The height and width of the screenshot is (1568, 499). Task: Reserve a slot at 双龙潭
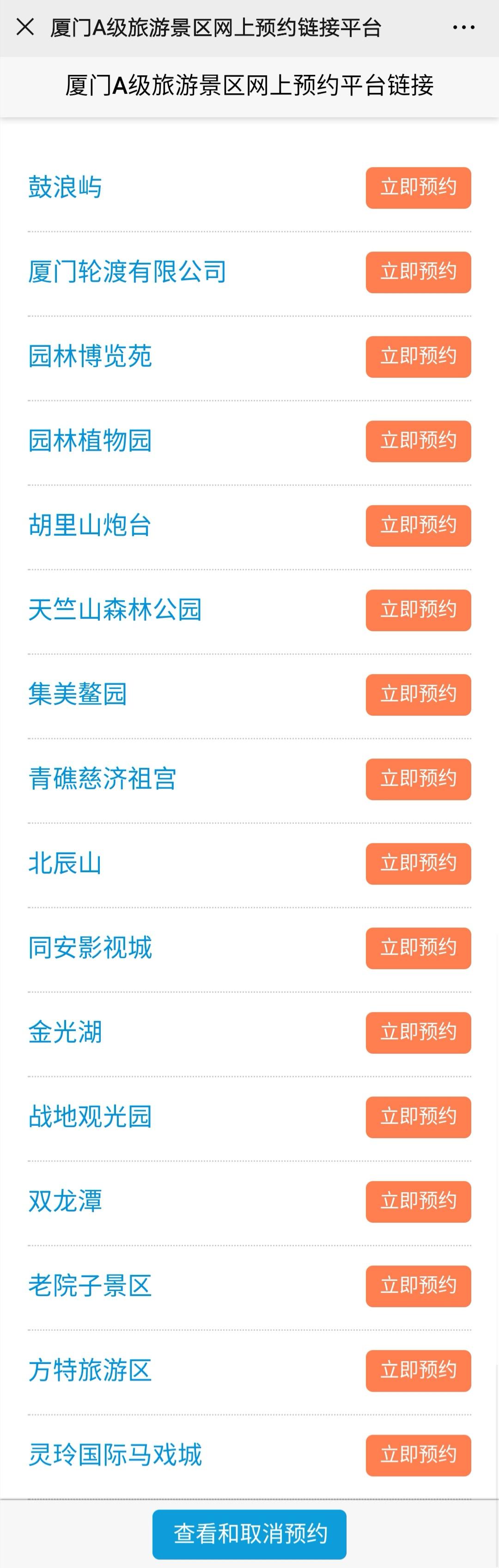pos(418,1202)
